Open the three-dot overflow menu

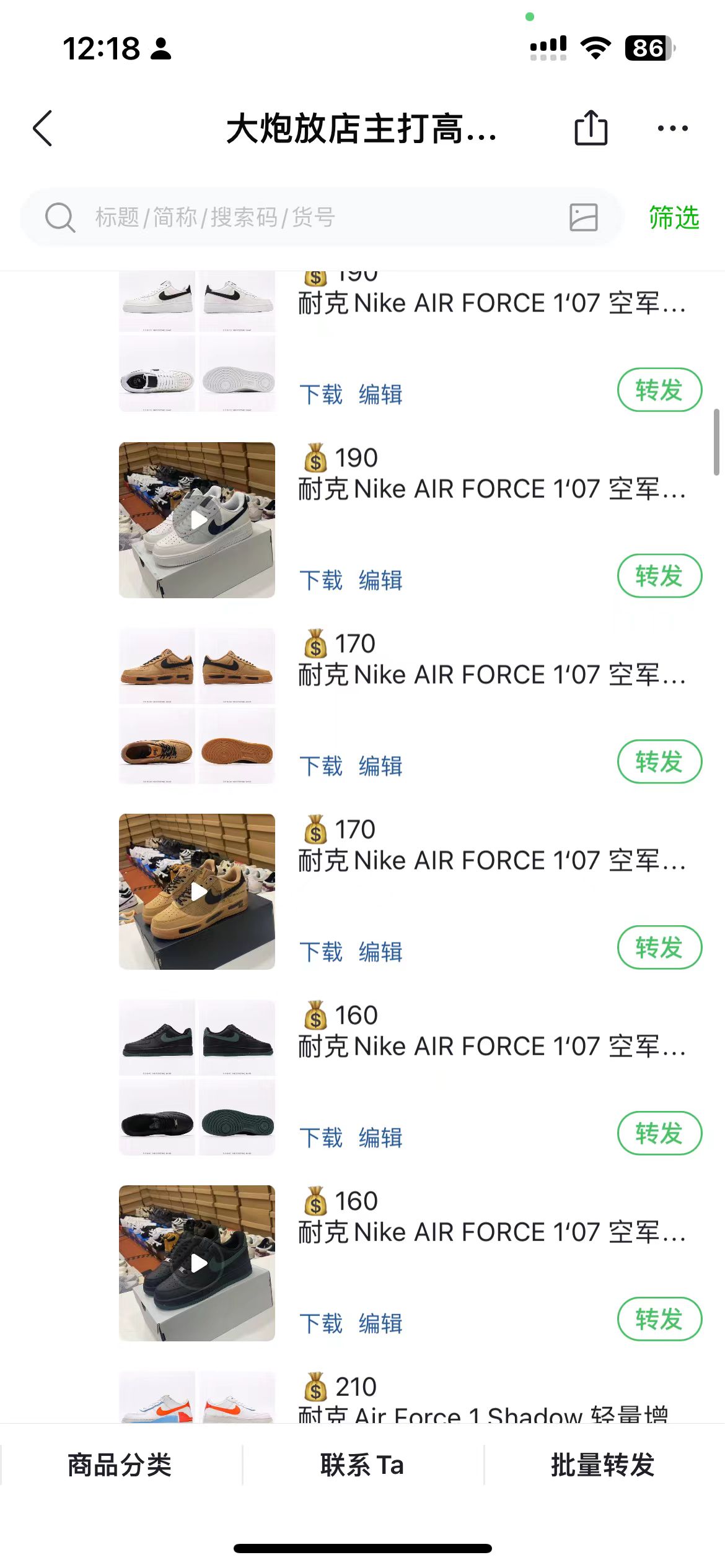pyautogui.click(x=672, y=128)
